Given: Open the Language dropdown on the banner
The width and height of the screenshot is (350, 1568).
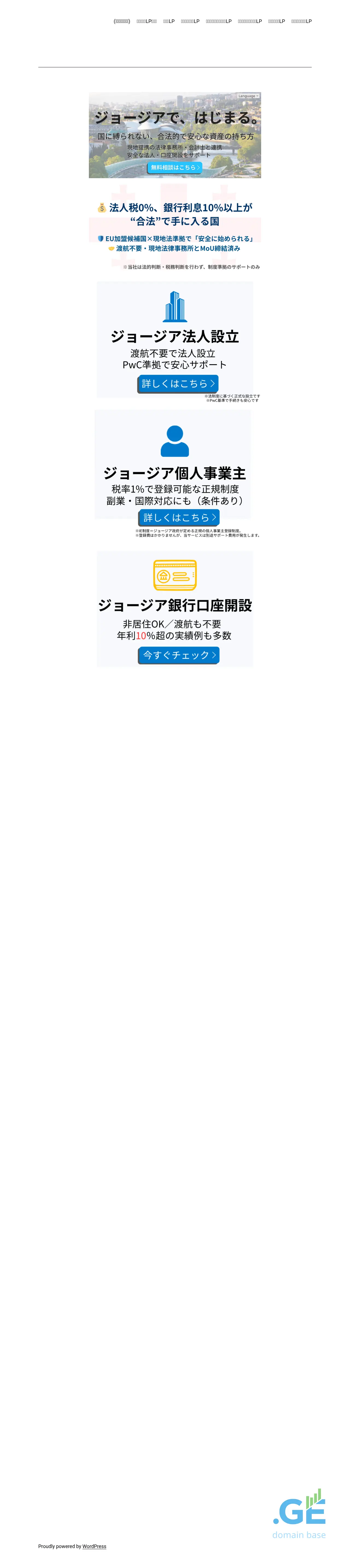Looking at the screenshot, I should coord(248,96).
